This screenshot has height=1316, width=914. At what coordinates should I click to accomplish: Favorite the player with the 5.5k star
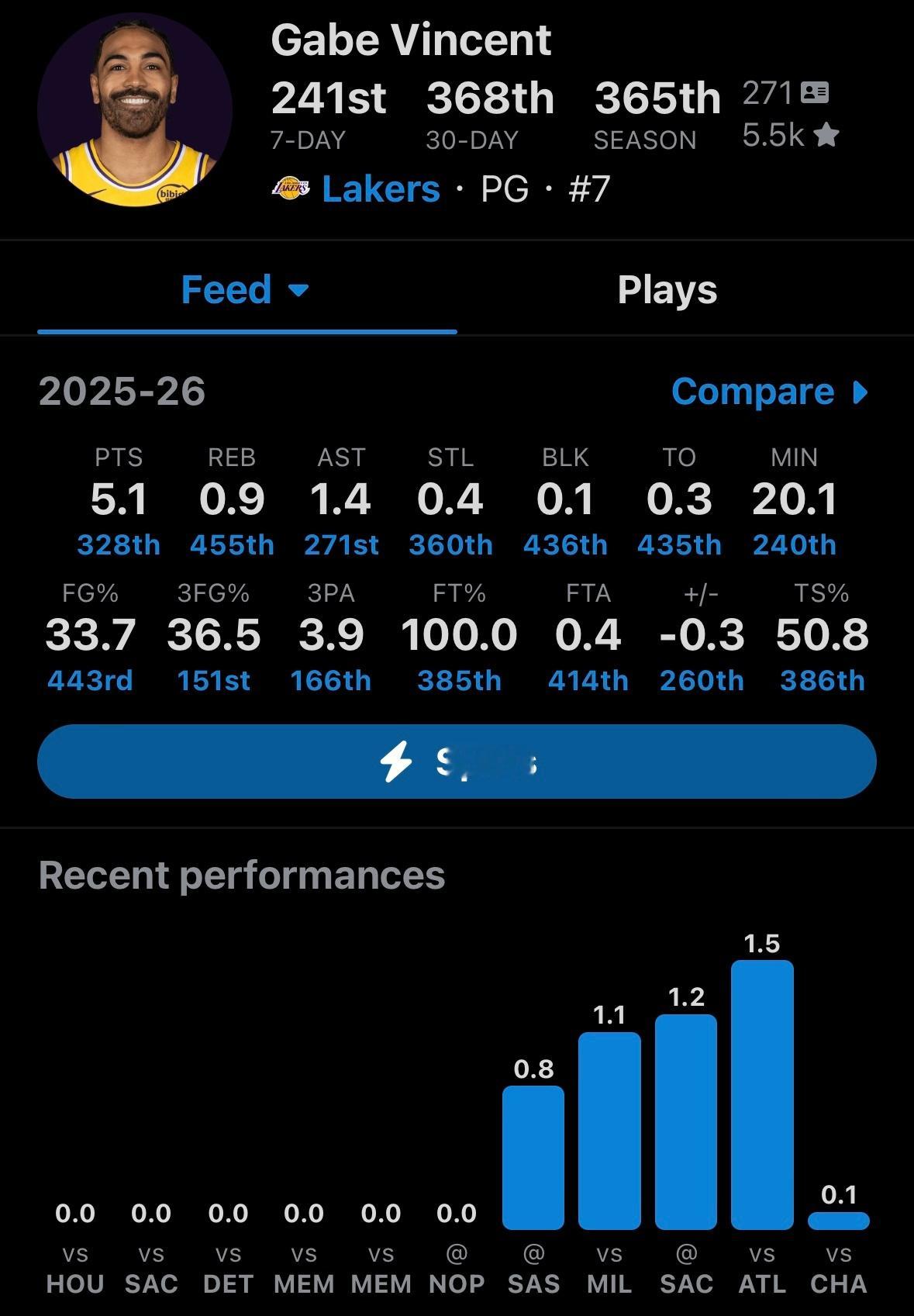[x=828, y=135]
